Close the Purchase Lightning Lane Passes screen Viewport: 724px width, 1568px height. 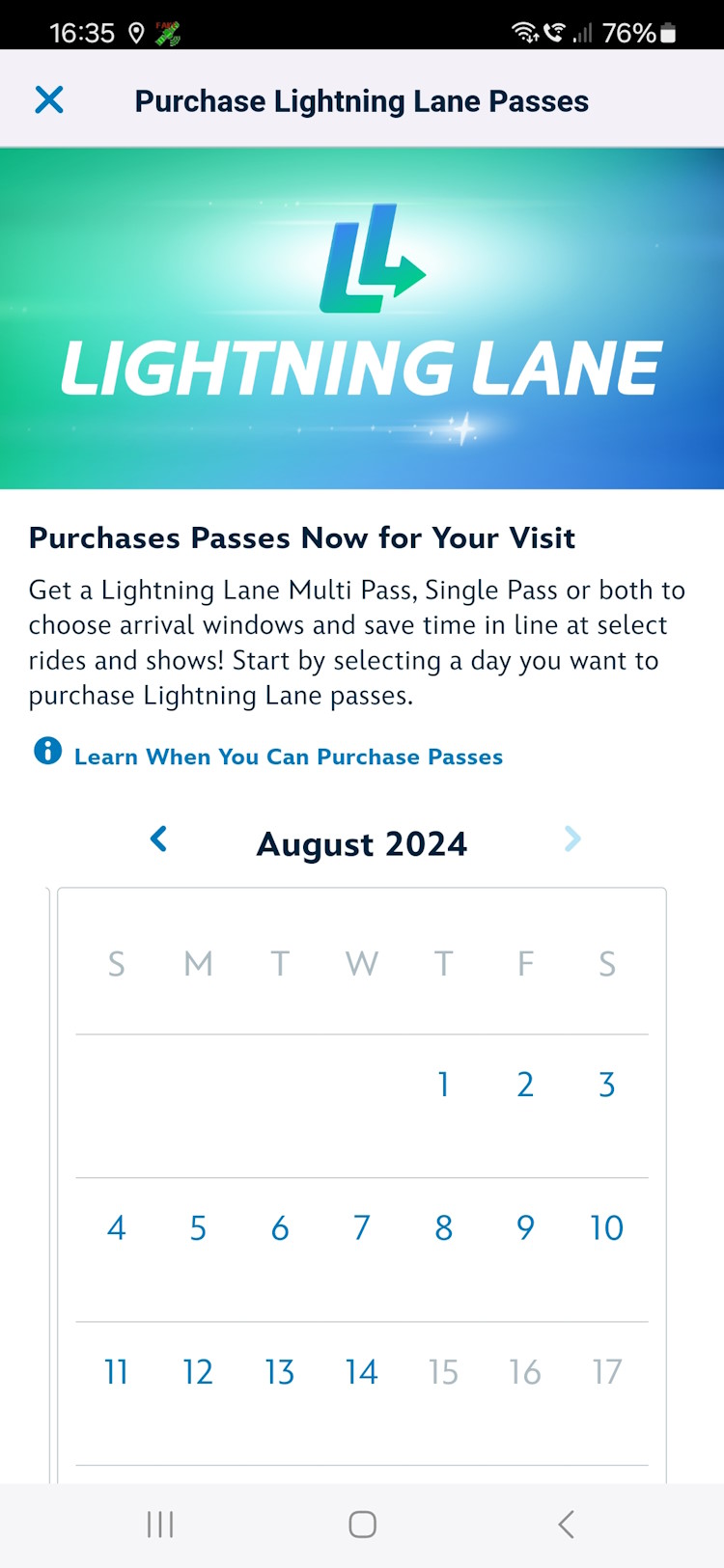click(49, 99)
